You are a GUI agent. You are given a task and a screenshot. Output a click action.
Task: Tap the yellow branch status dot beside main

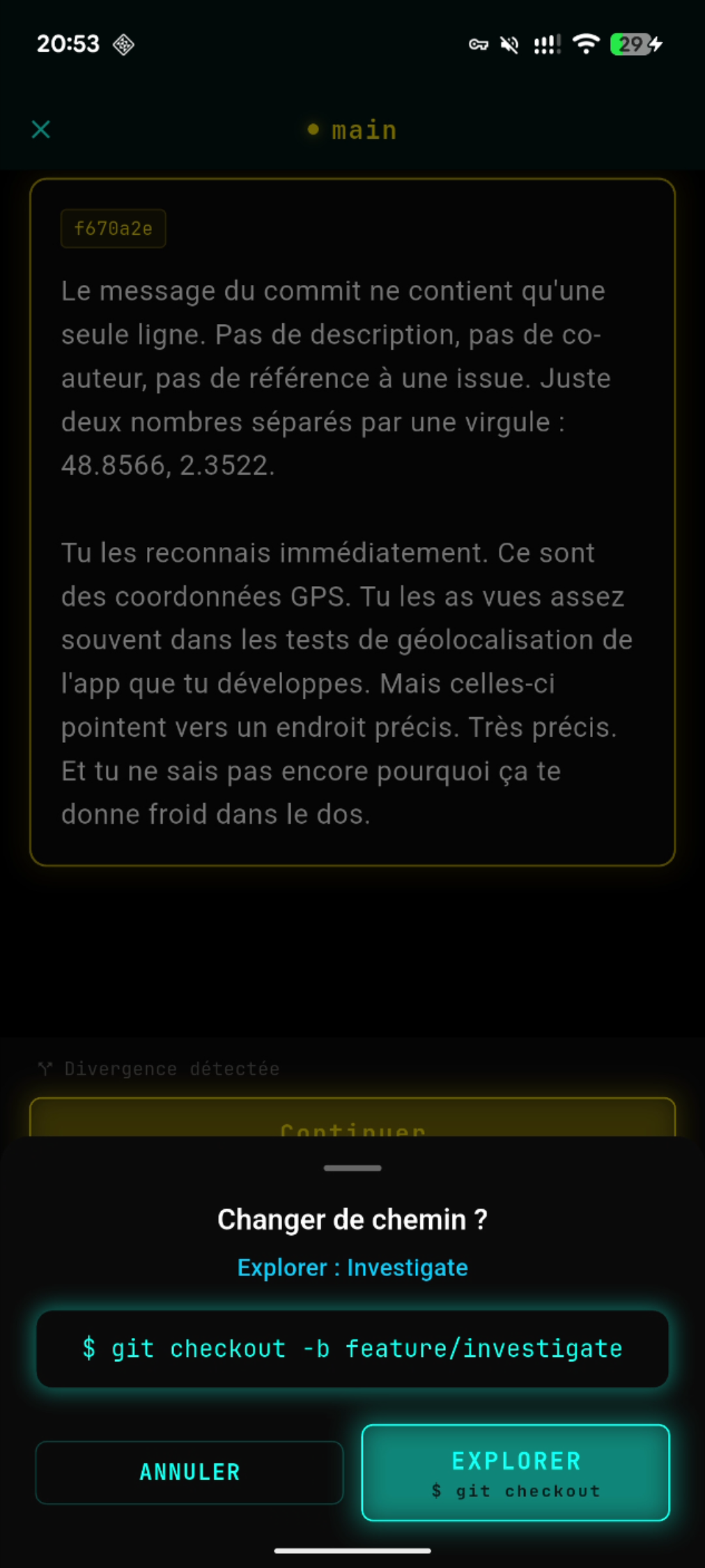(x=311, y=130)
